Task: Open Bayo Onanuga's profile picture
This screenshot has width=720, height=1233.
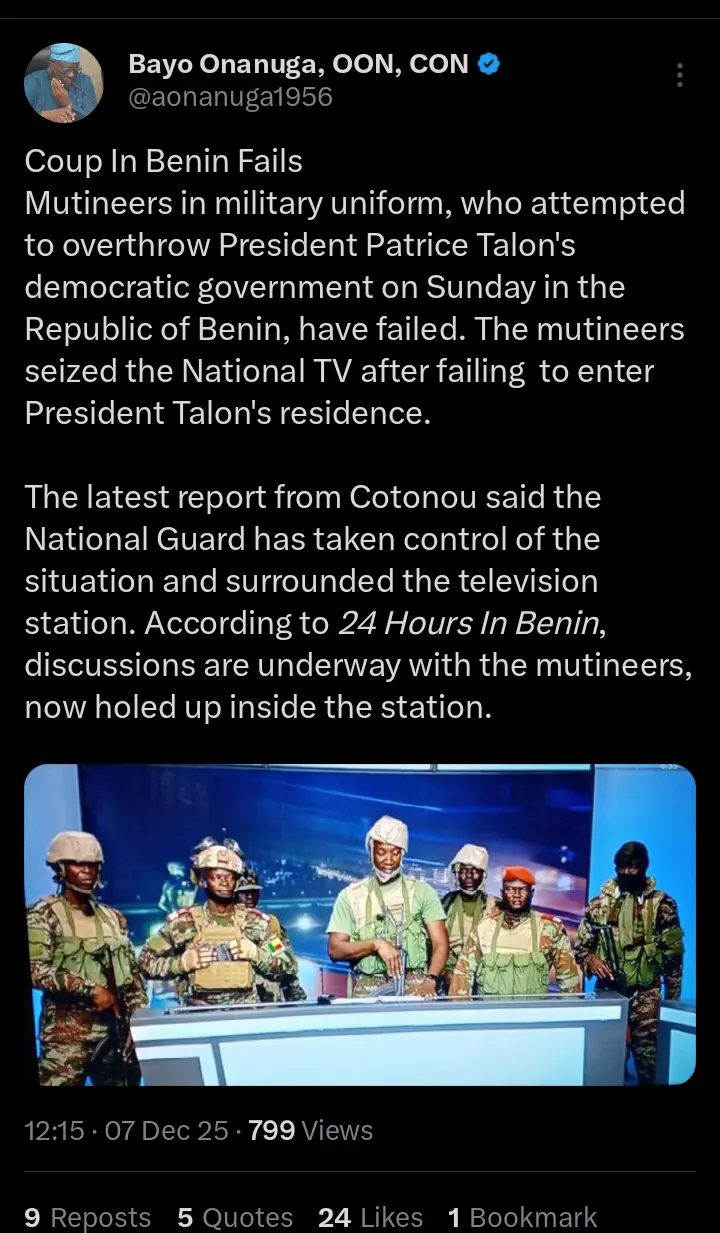Action: [x=63, y=82]
